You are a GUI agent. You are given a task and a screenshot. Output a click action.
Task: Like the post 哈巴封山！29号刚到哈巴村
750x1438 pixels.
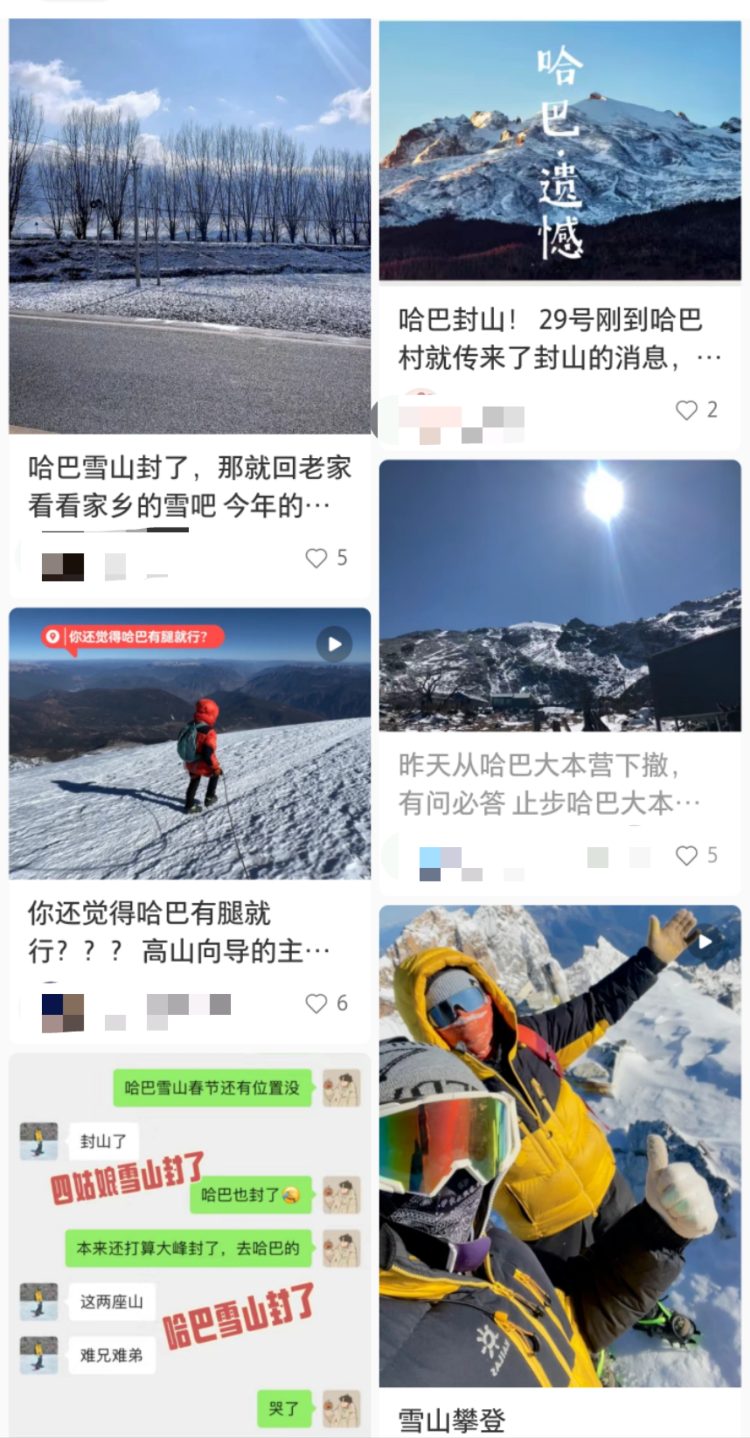(686, 410)
